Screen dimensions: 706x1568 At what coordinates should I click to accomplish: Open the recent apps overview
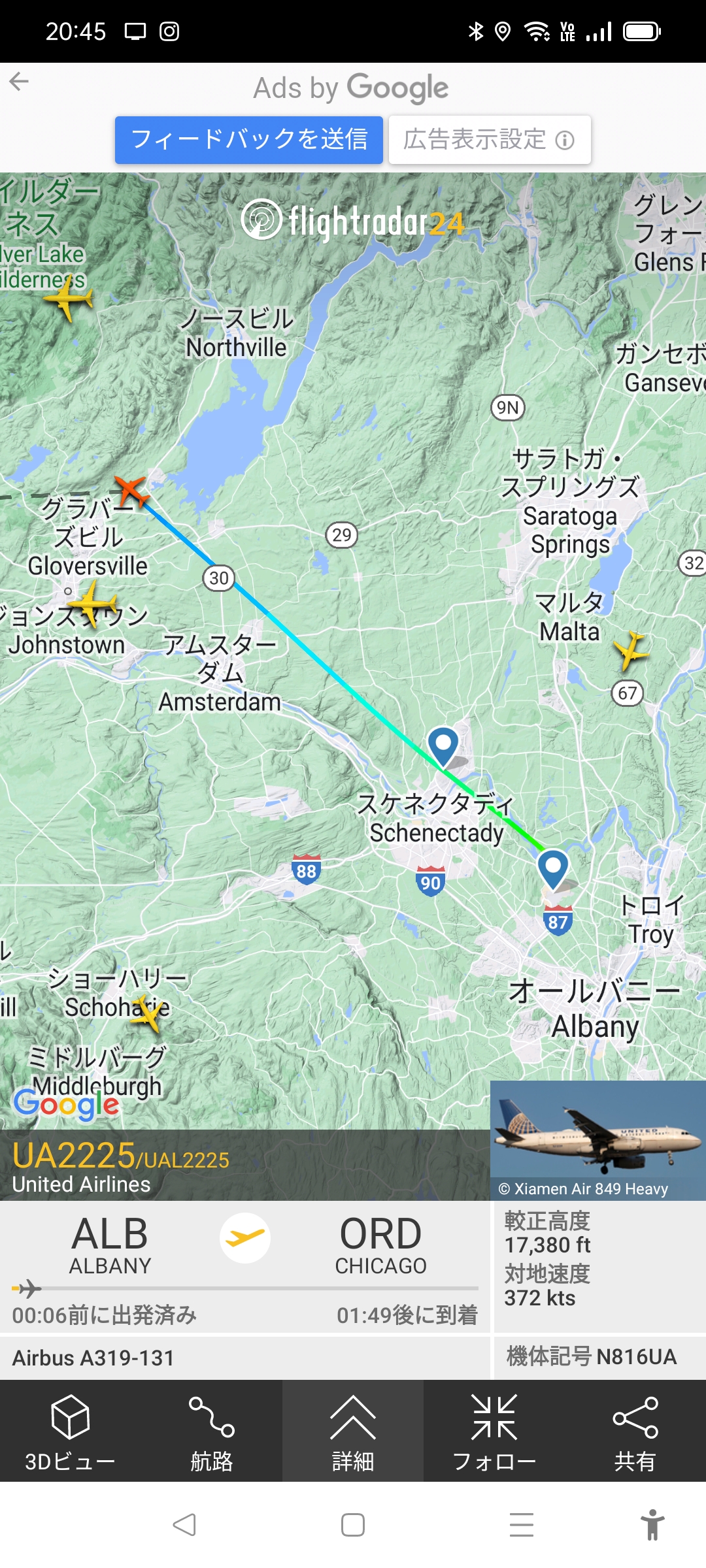coord(521,1525)
